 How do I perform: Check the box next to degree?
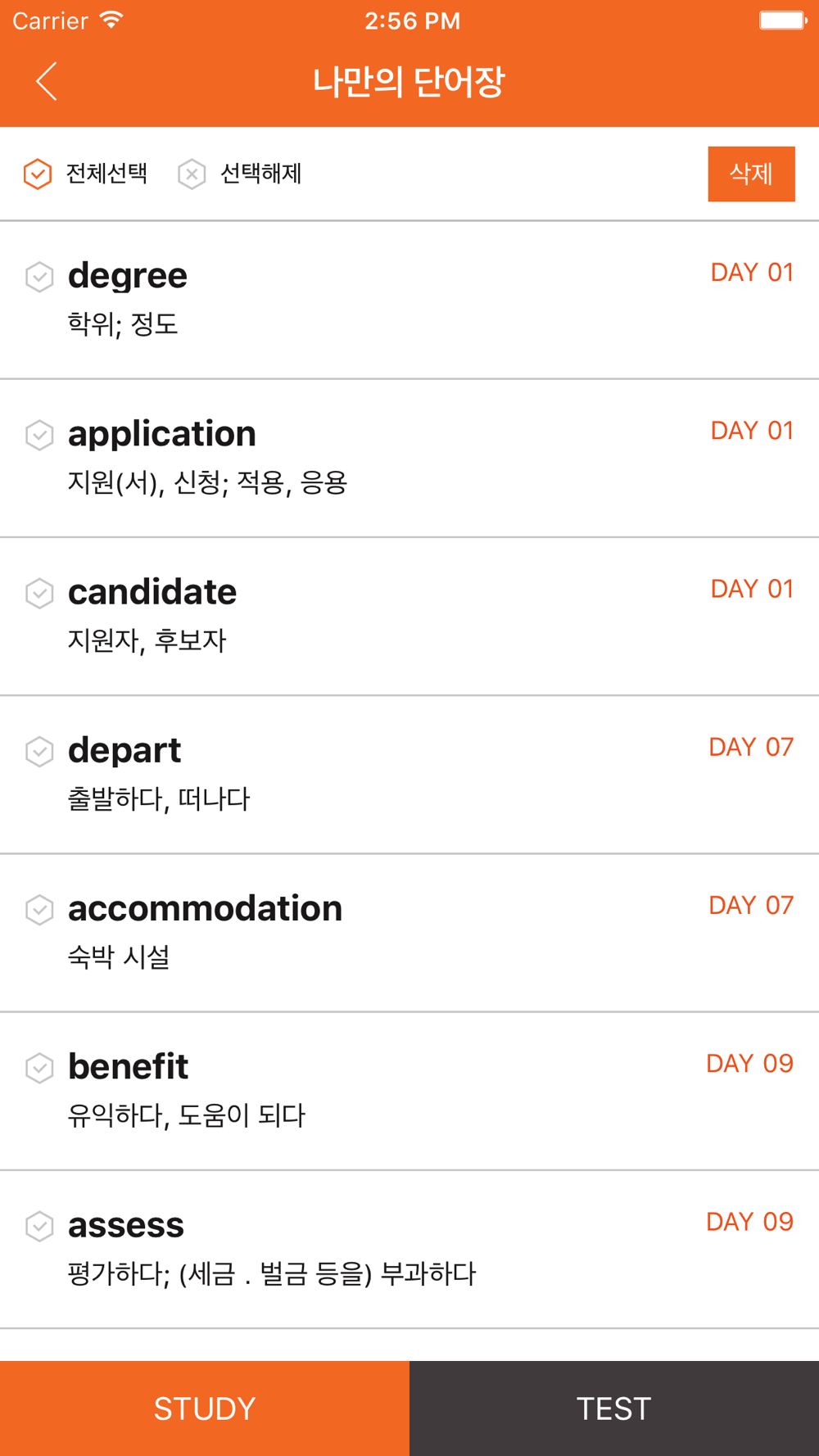click(x=39, y=277)
